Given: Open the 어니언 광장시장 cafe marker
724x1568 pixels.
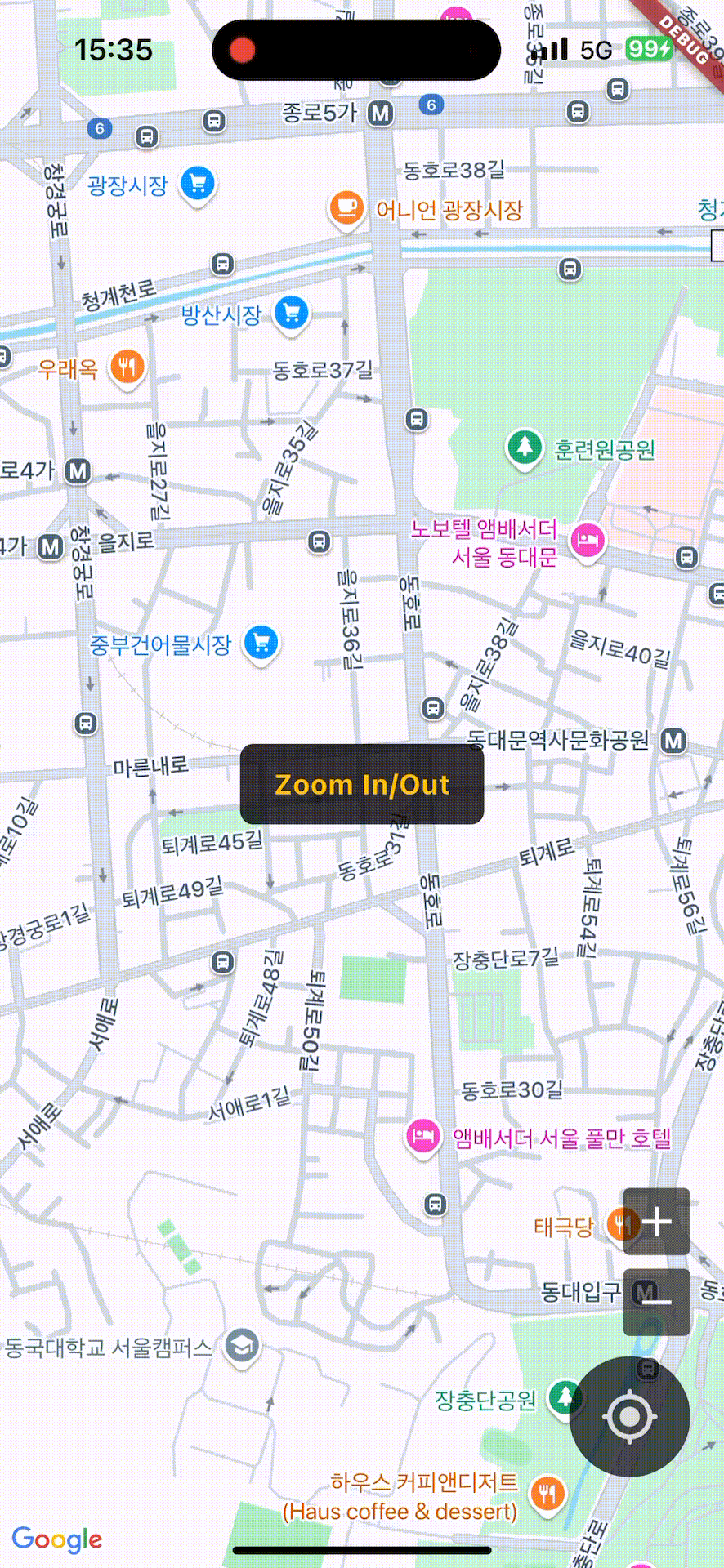Looking at the screenshot, I should [346, 207].
